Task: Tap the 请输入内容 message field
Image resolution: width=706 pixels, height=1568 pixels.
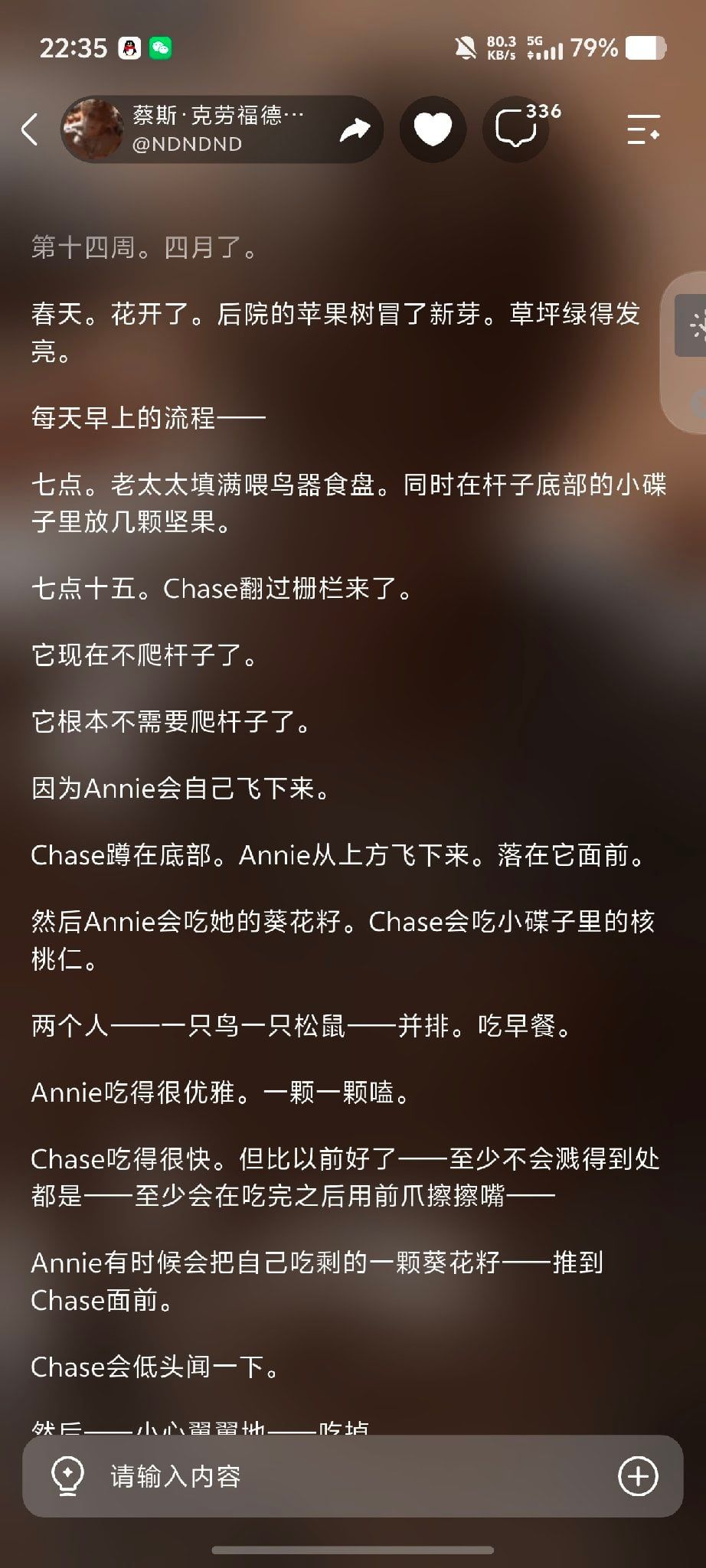Action: [x=352, y=1476]
